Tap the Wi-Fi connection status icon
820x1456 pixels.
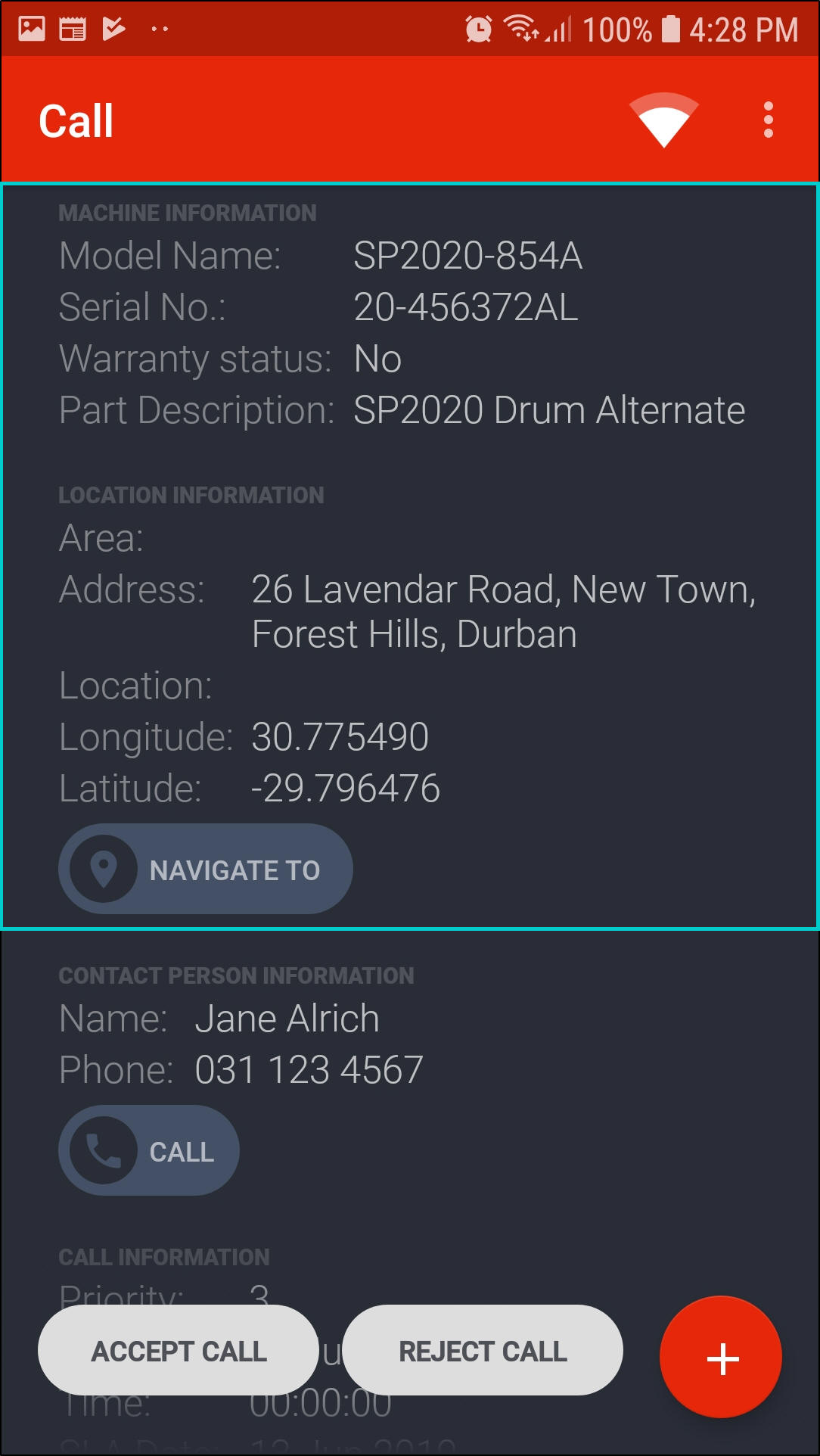[x=663, y=120]
